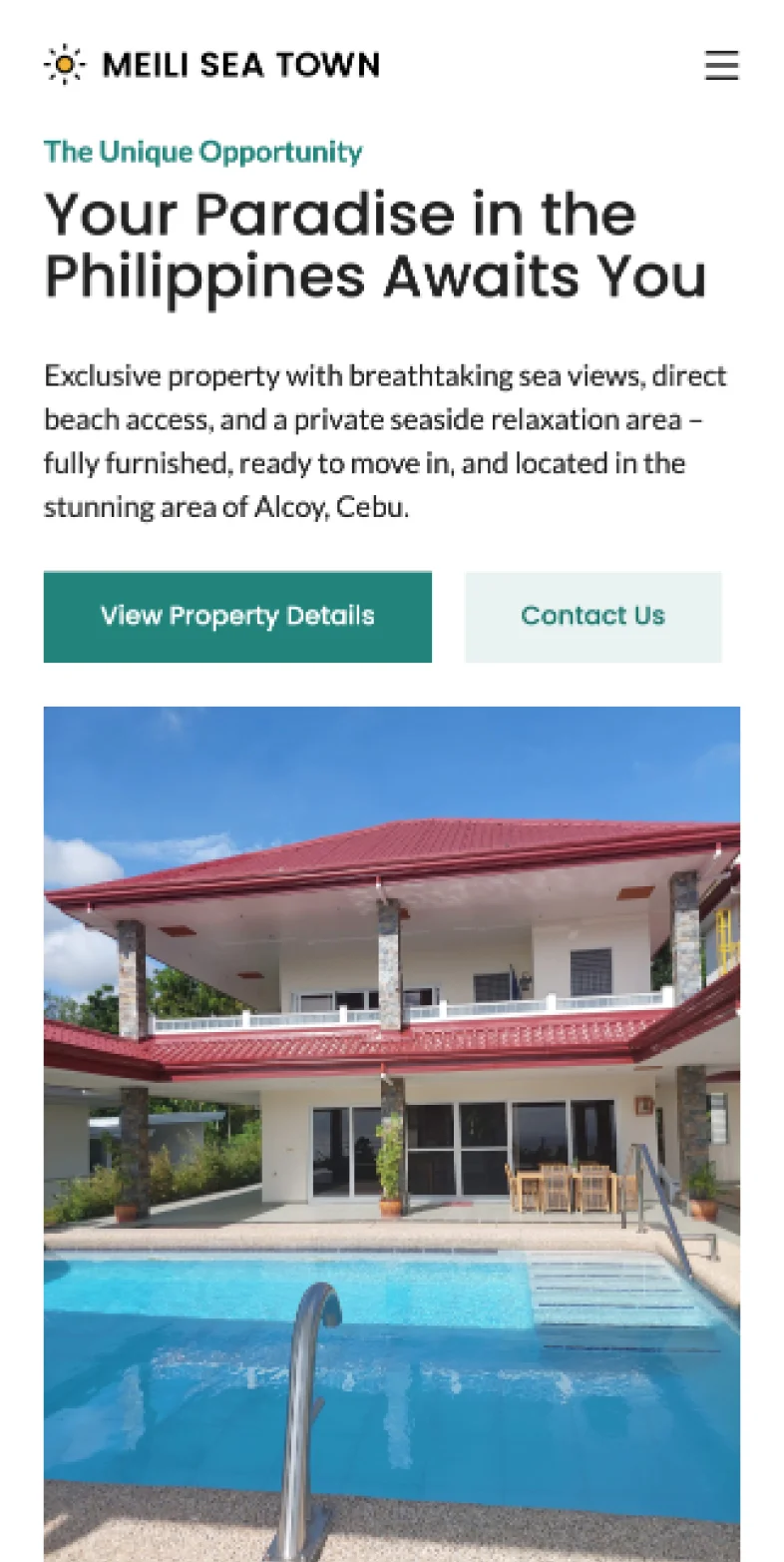Select the Contact Us button

pyautogui.click(x=592, y=616)
